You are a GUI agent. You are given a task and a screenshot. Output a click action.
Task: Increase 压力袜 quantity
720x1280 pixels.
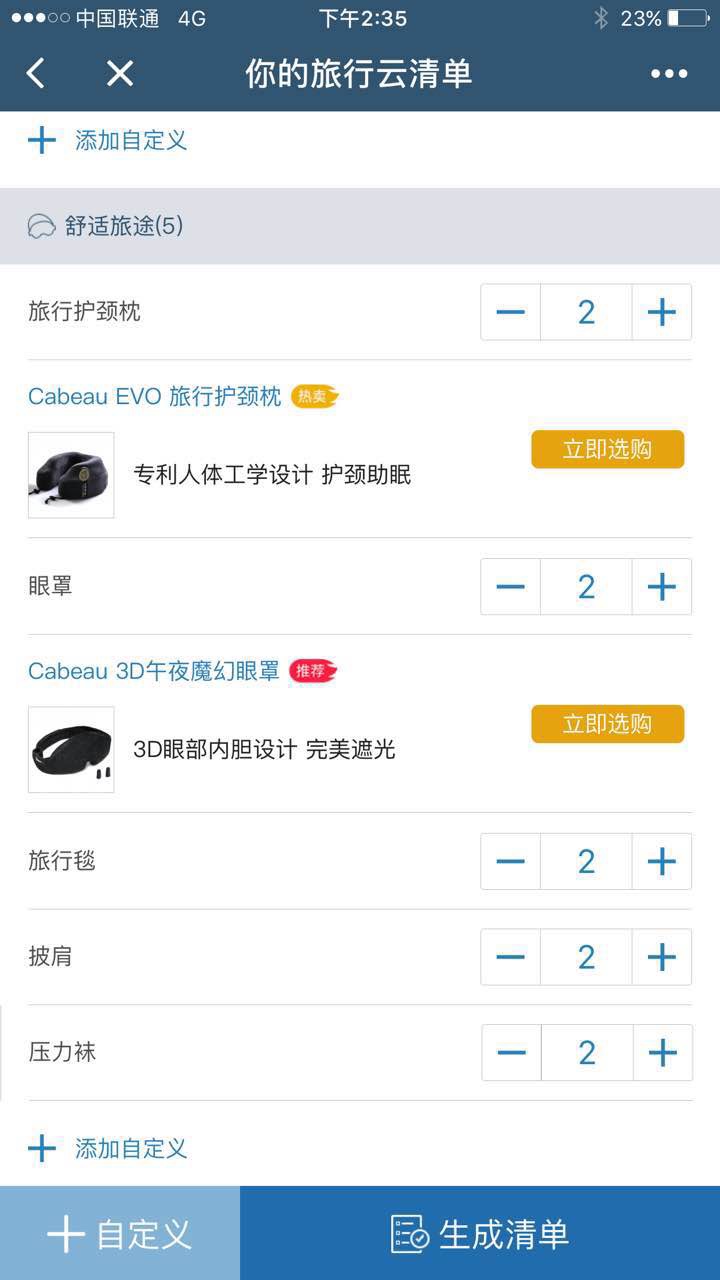(x=662, y=1052)
